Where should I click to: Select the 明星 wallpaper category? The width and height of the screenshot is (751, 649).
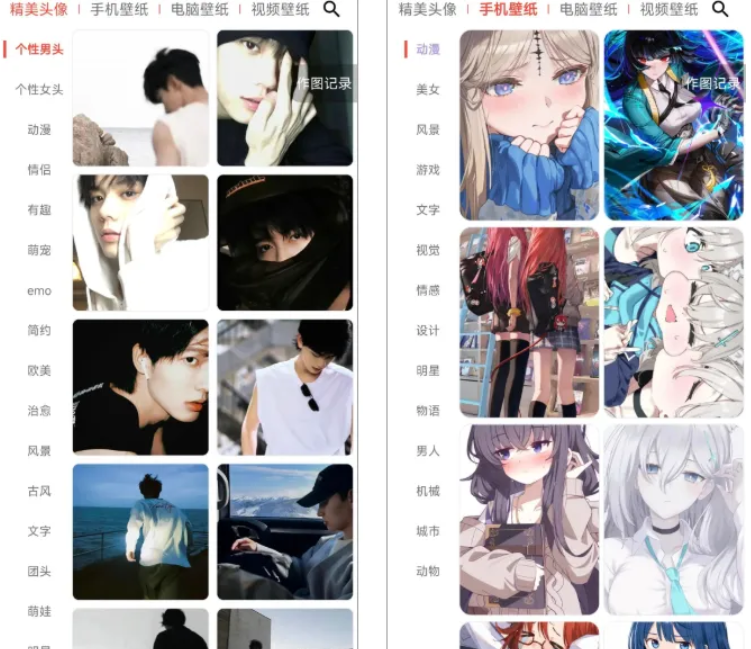point(428,370)
